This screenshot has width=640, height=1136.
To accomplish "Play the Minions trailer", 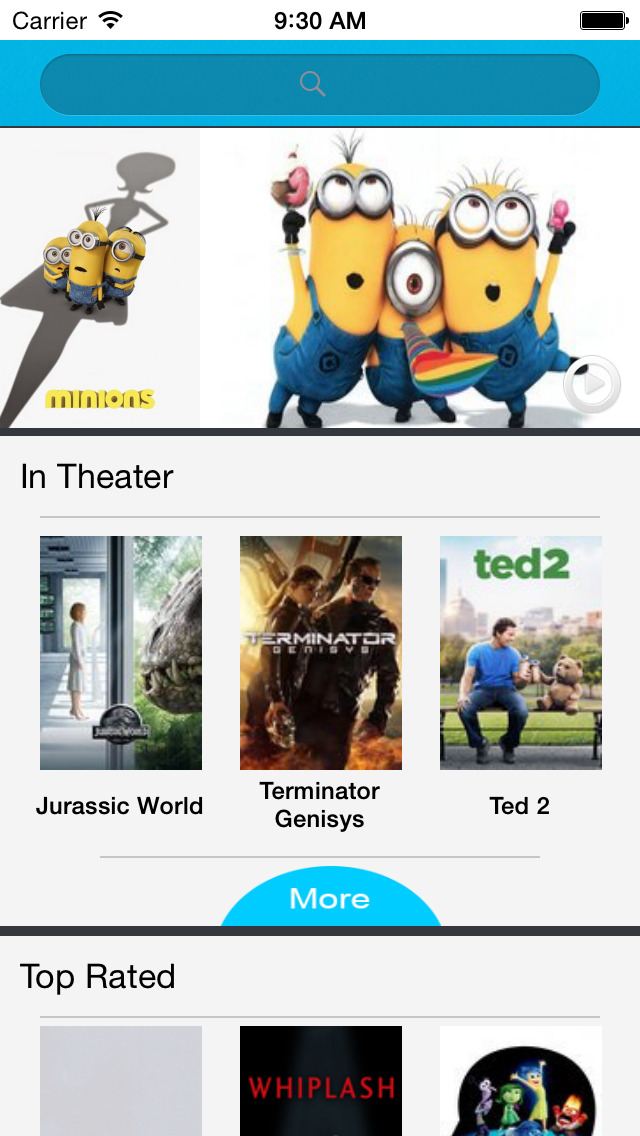I will point(592,384).
